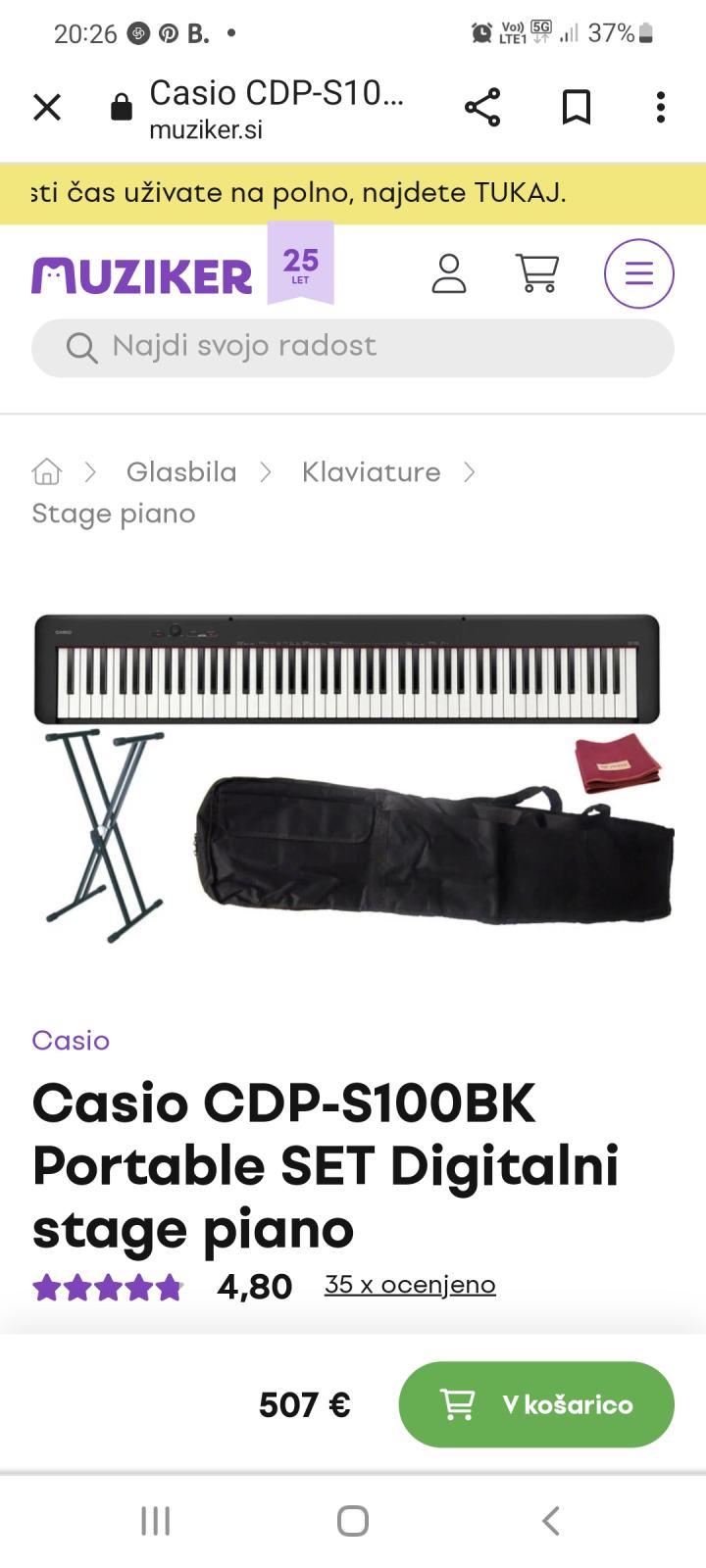Open the Klaviature breadcrumb
This screenshot has width=706, height=1568.
[x=371, y=472]
